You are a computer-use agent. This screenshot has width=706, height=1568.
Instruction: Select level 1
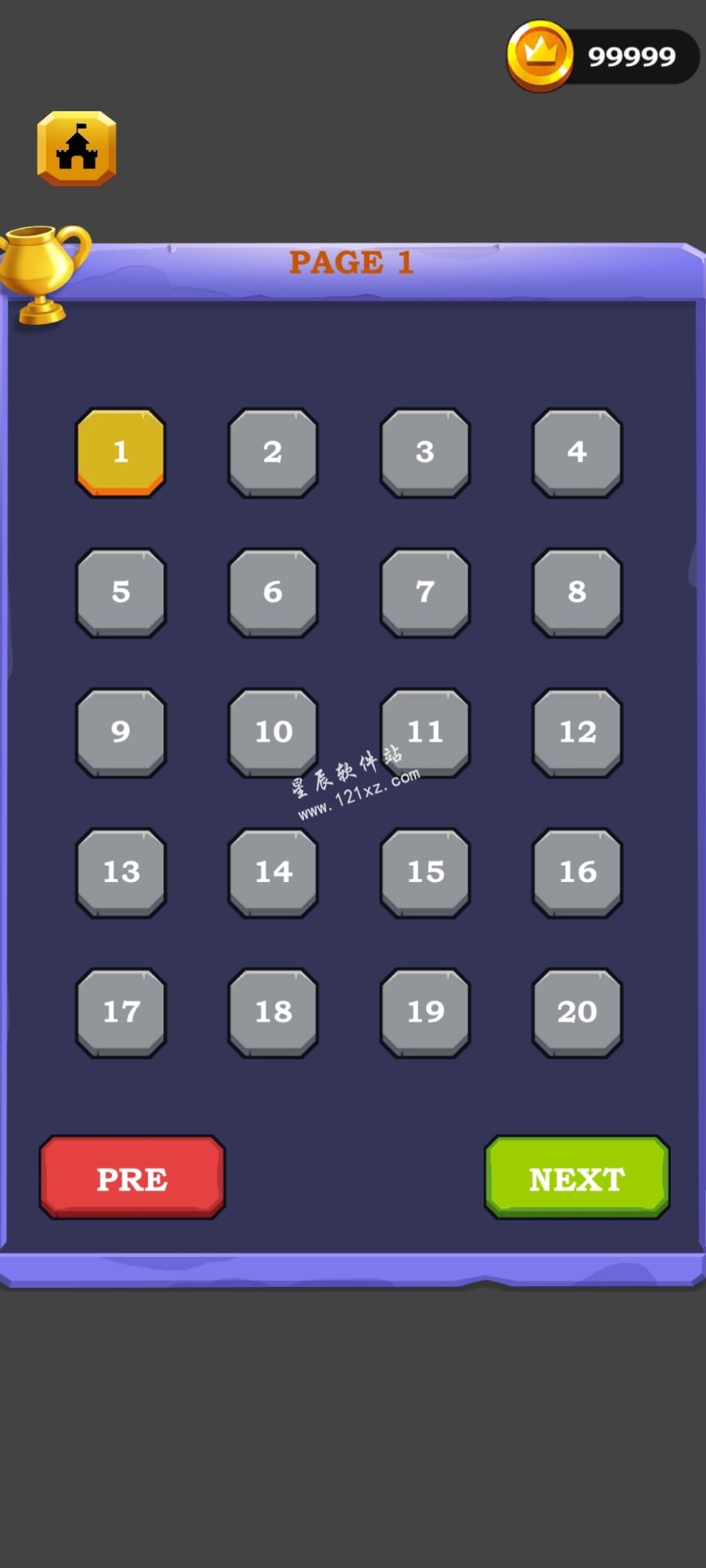[x=121, y=452]
